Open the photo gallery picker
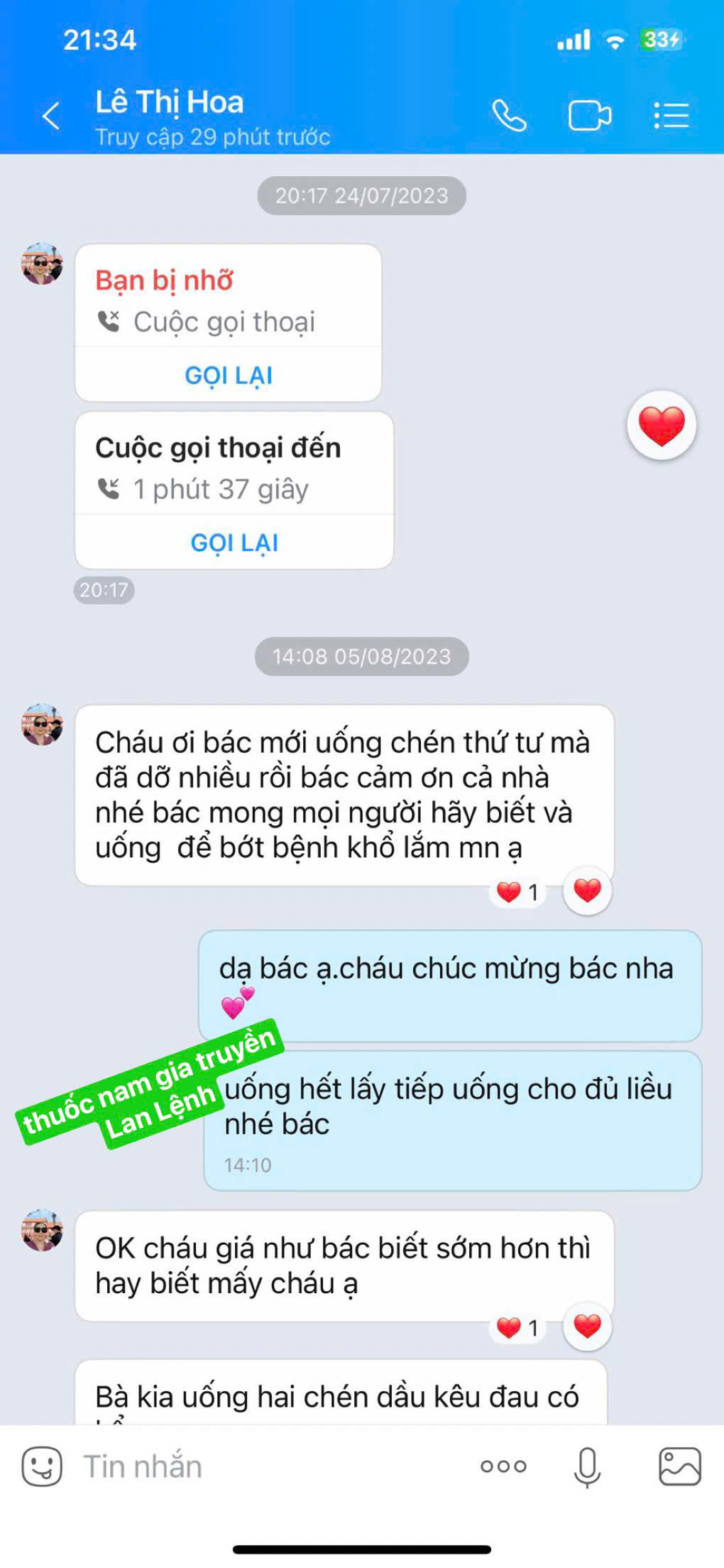The image size is (724, 1568). point(680,1466)
